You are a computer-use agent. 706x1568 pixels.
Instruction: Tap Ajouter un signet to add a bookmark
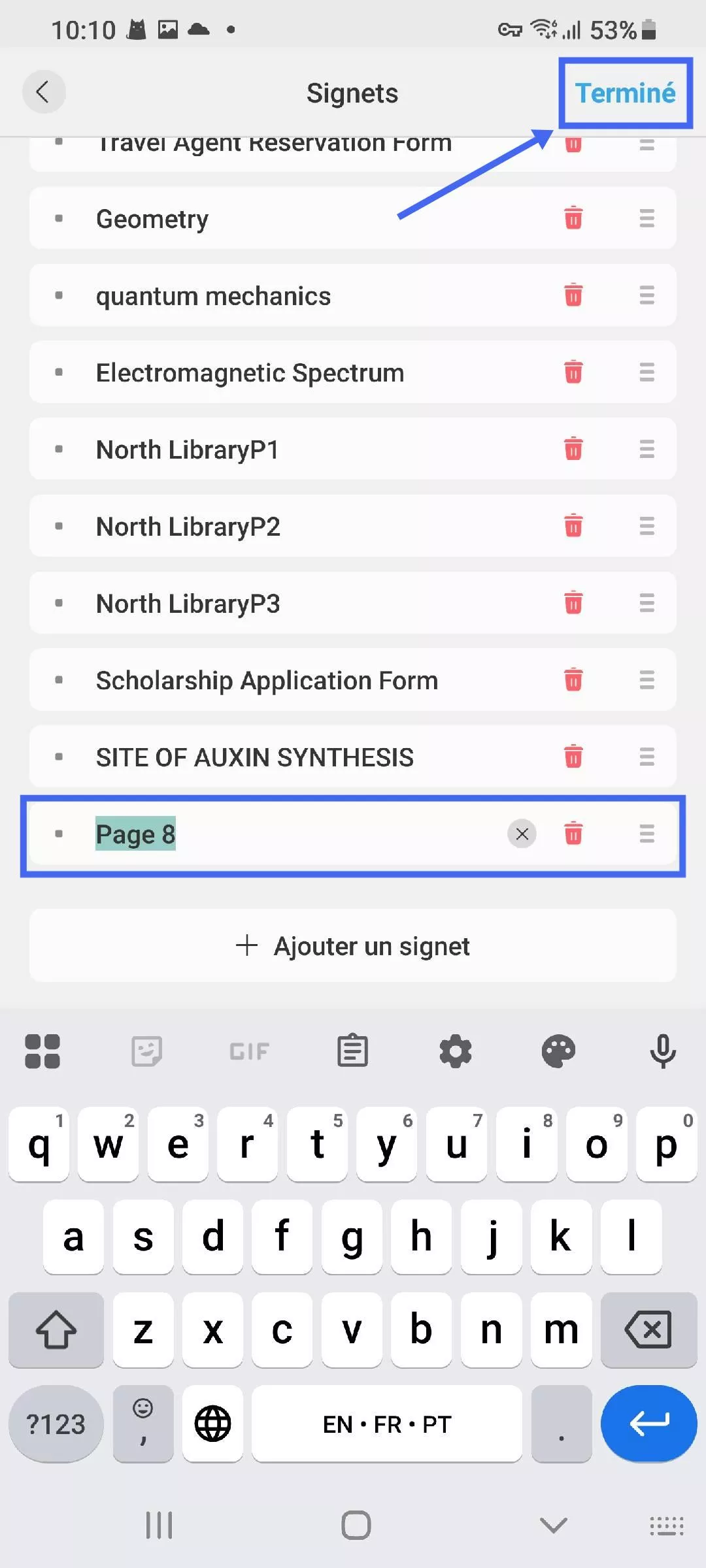[352, 945]
